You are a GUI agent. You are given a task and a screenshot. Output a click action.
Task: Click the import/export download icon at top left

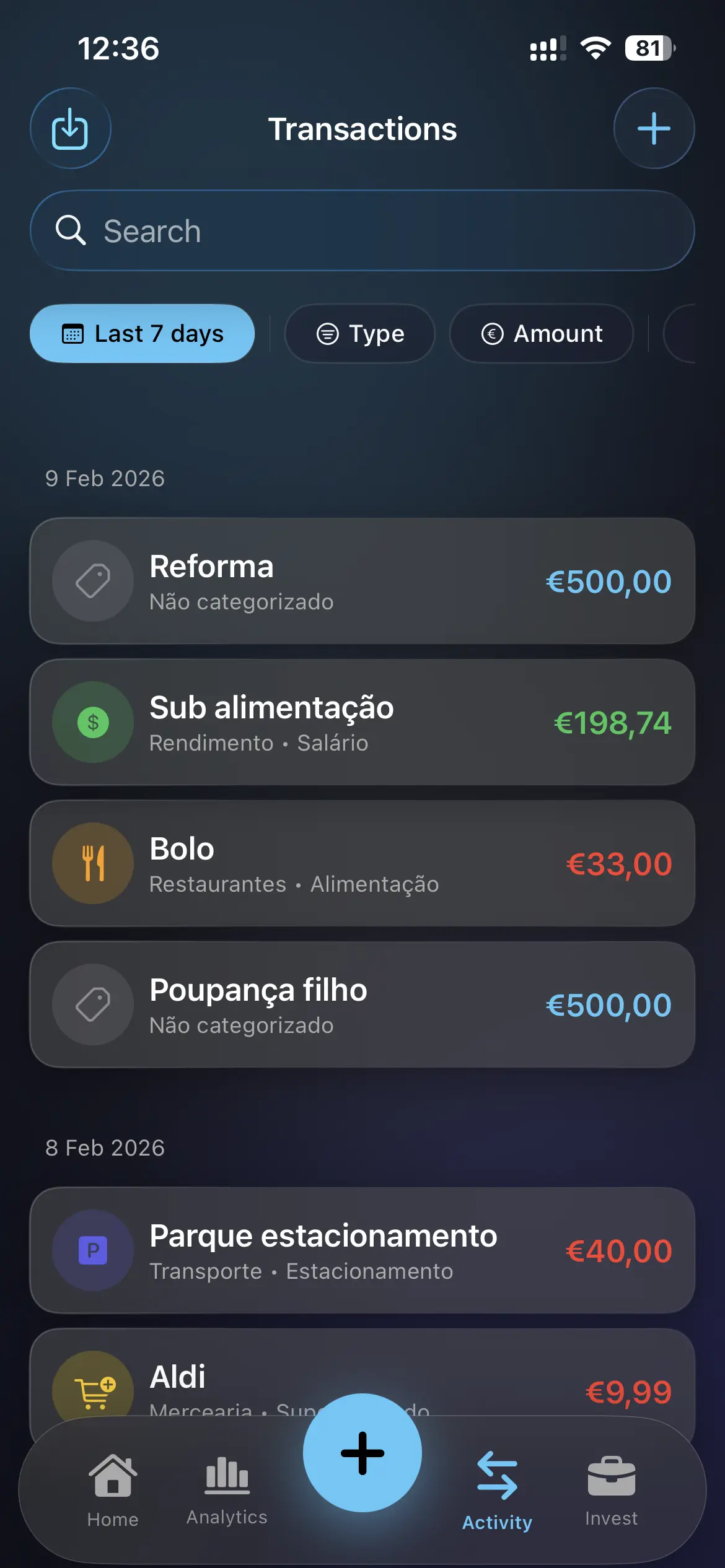point(70,128)
